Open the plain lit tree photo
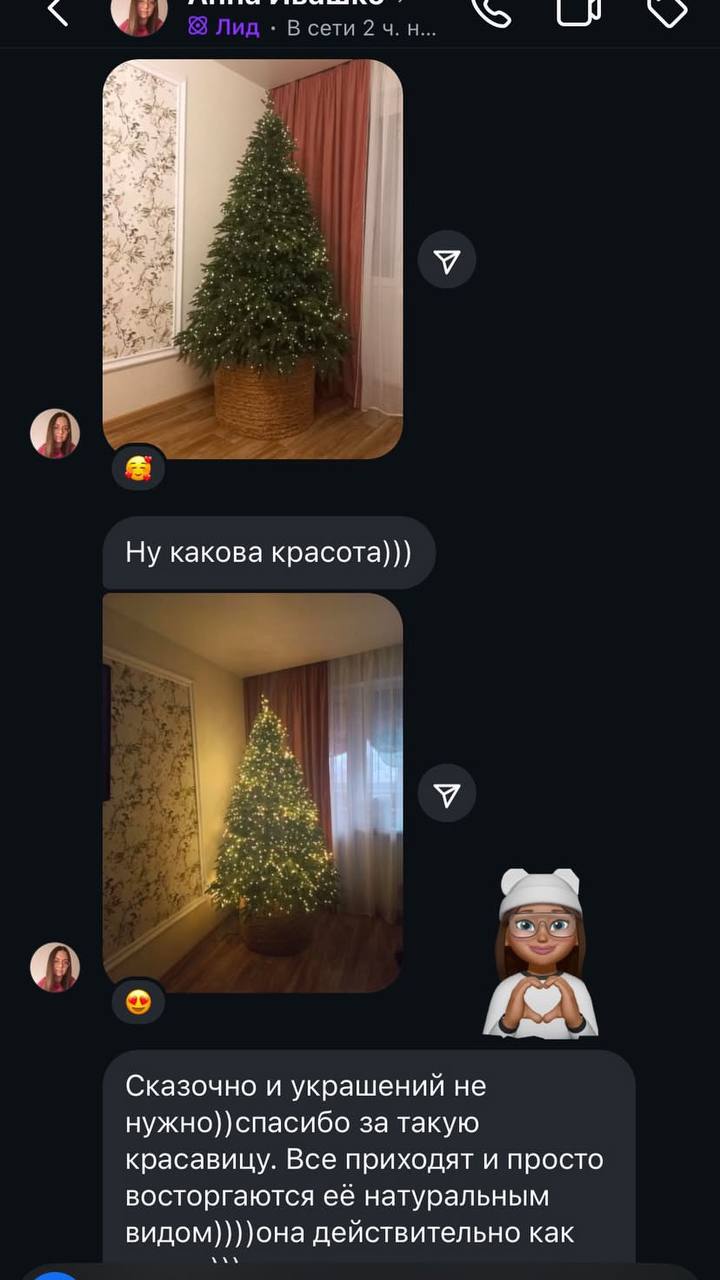This screenshot has height=1280, width=720. coord(252,258)
